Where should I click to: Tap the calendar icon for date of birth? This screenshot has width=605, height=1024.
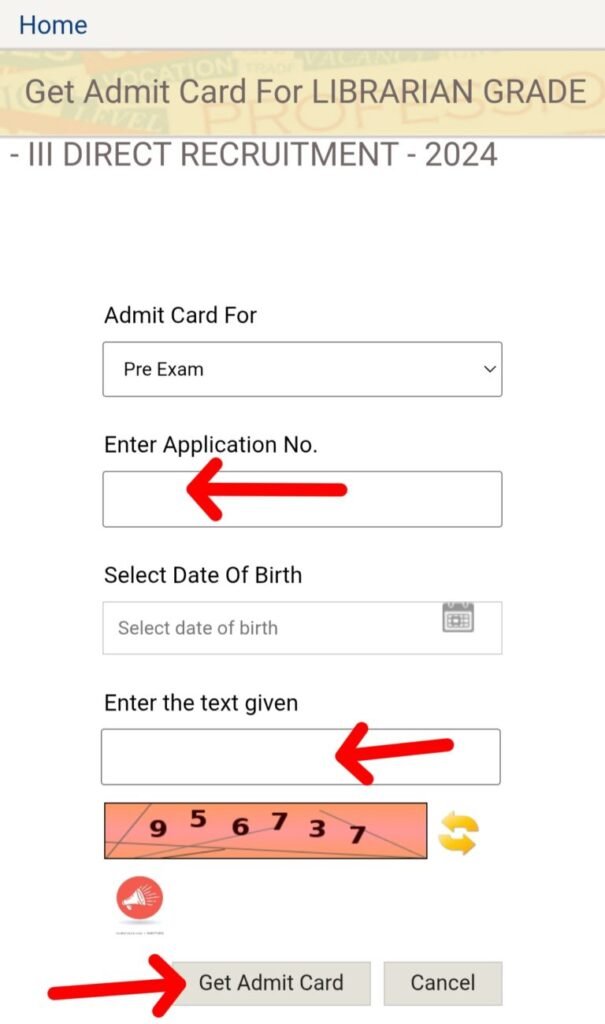point(458,619)
